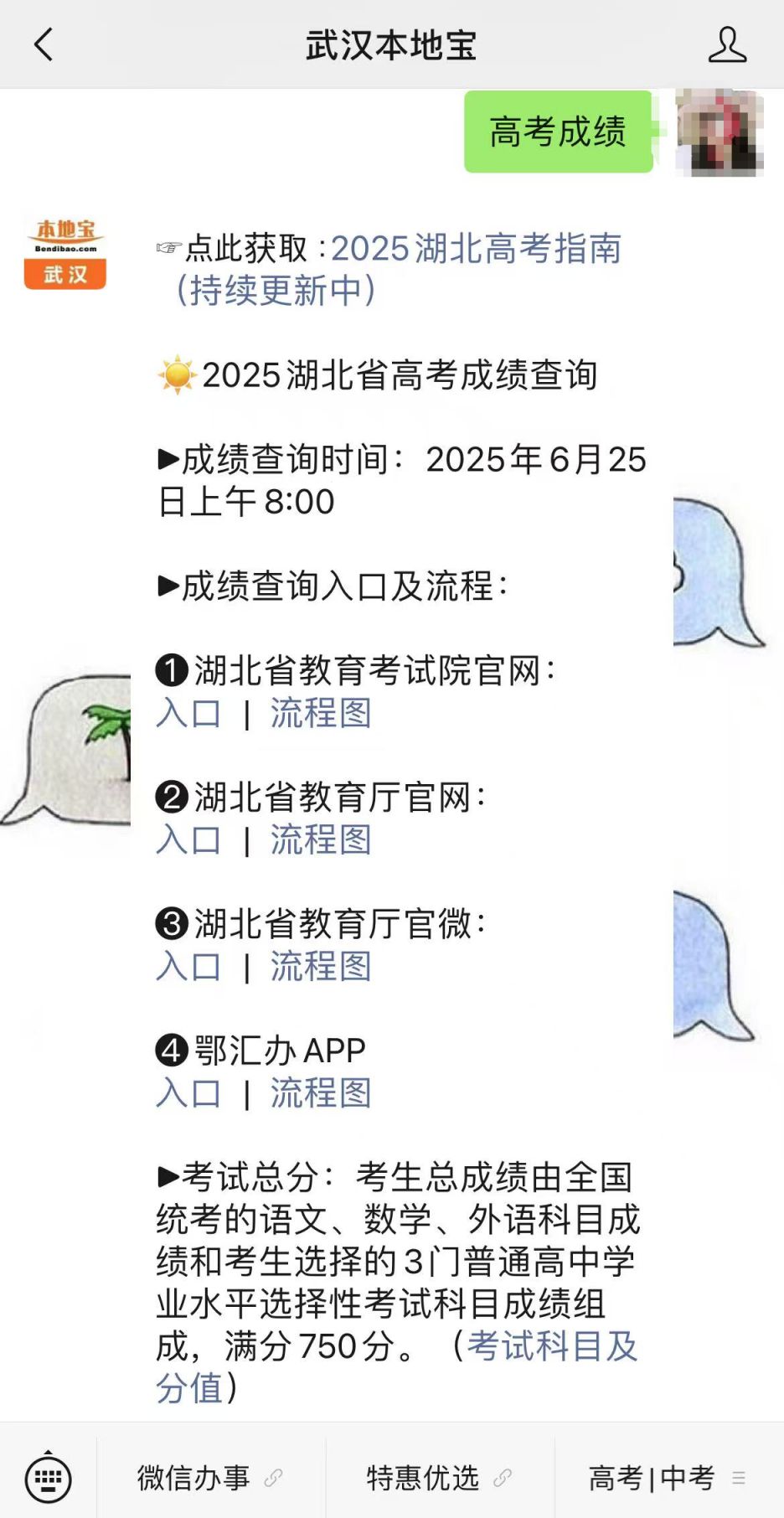
Task: Open 入口 for 湖北省教育考试院官网
Action: coord(188,714)
